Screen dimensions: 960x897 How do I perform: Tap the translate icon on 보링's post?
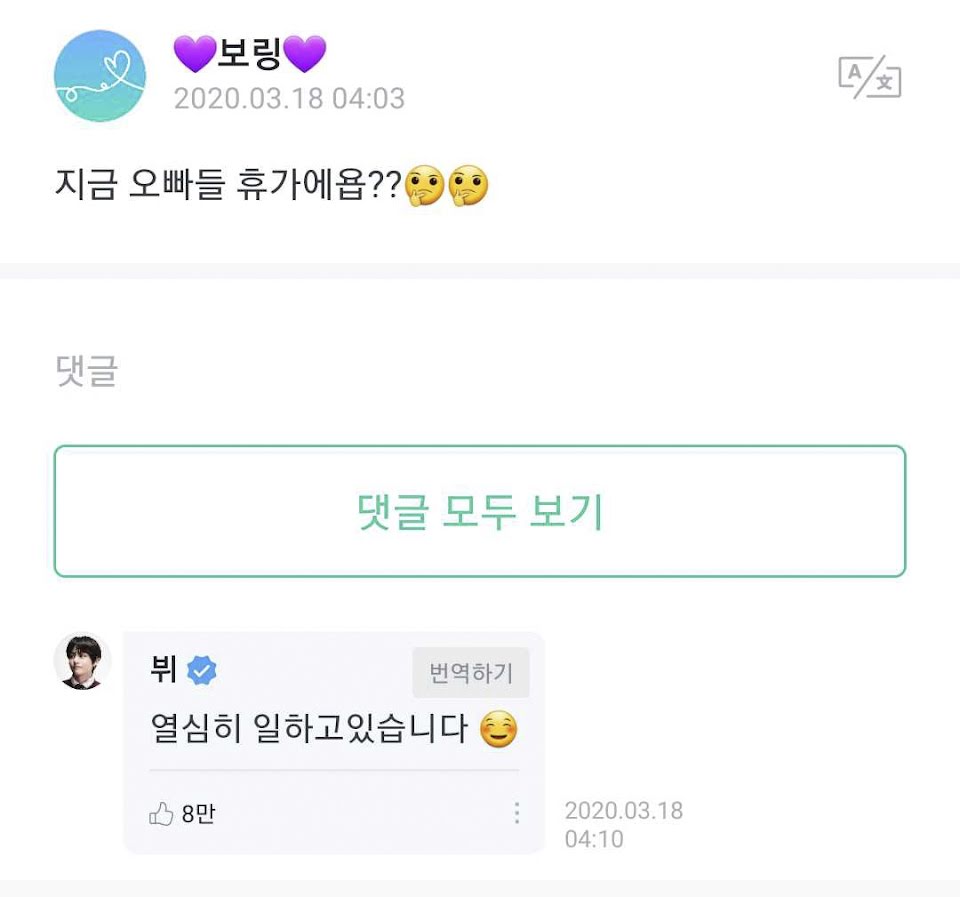point(869,77)
